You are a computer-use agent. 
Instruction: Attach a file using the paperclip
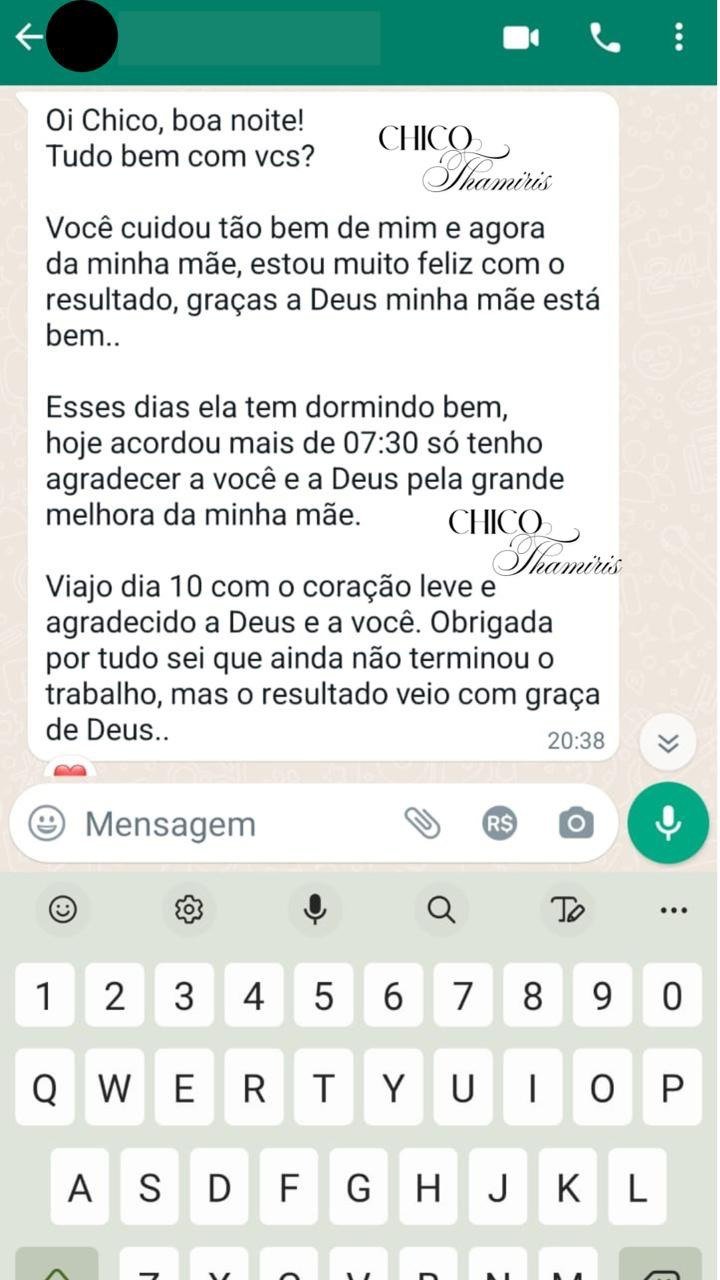(422, 823)
